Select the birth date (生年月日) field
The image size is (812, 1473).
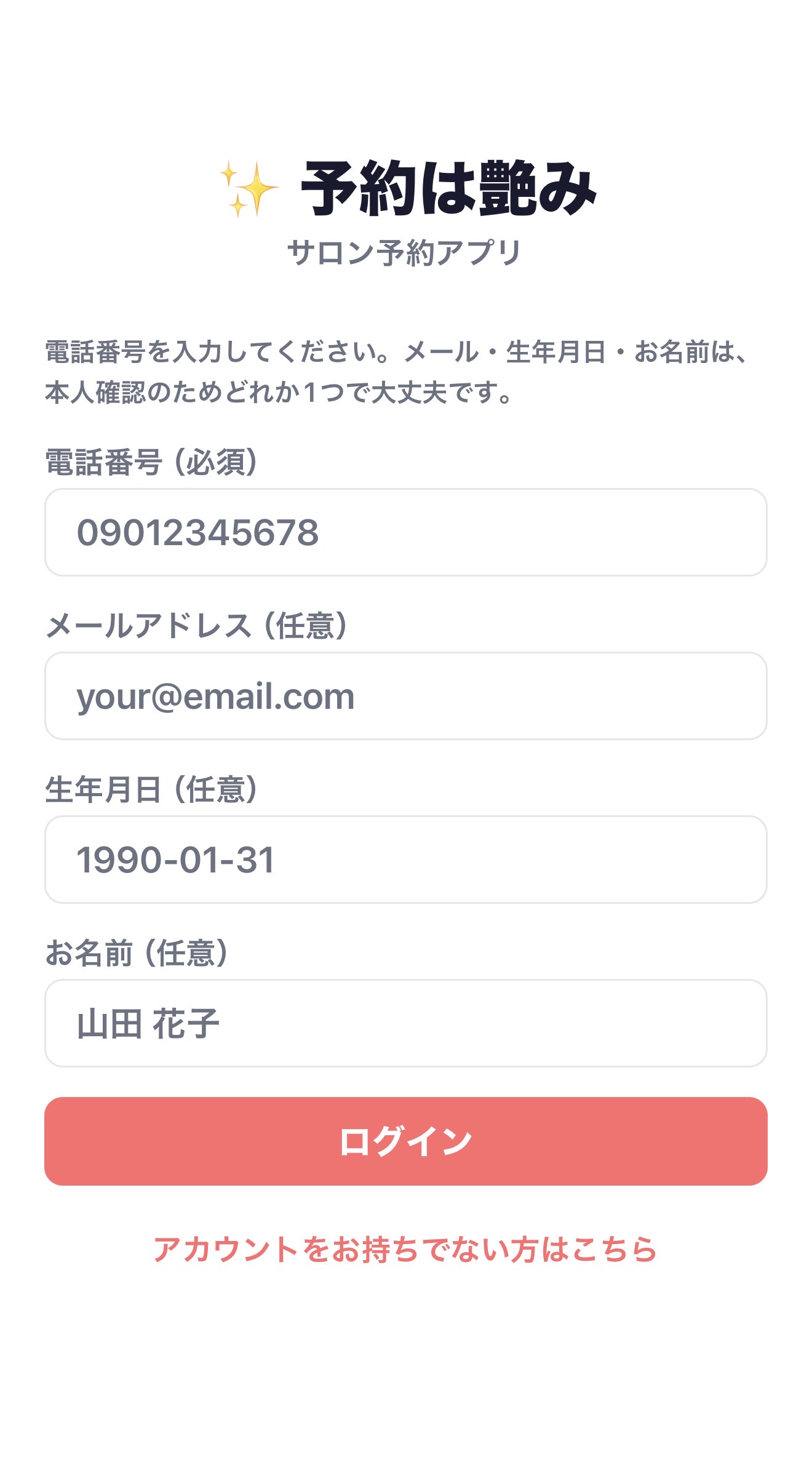(406, 860)
